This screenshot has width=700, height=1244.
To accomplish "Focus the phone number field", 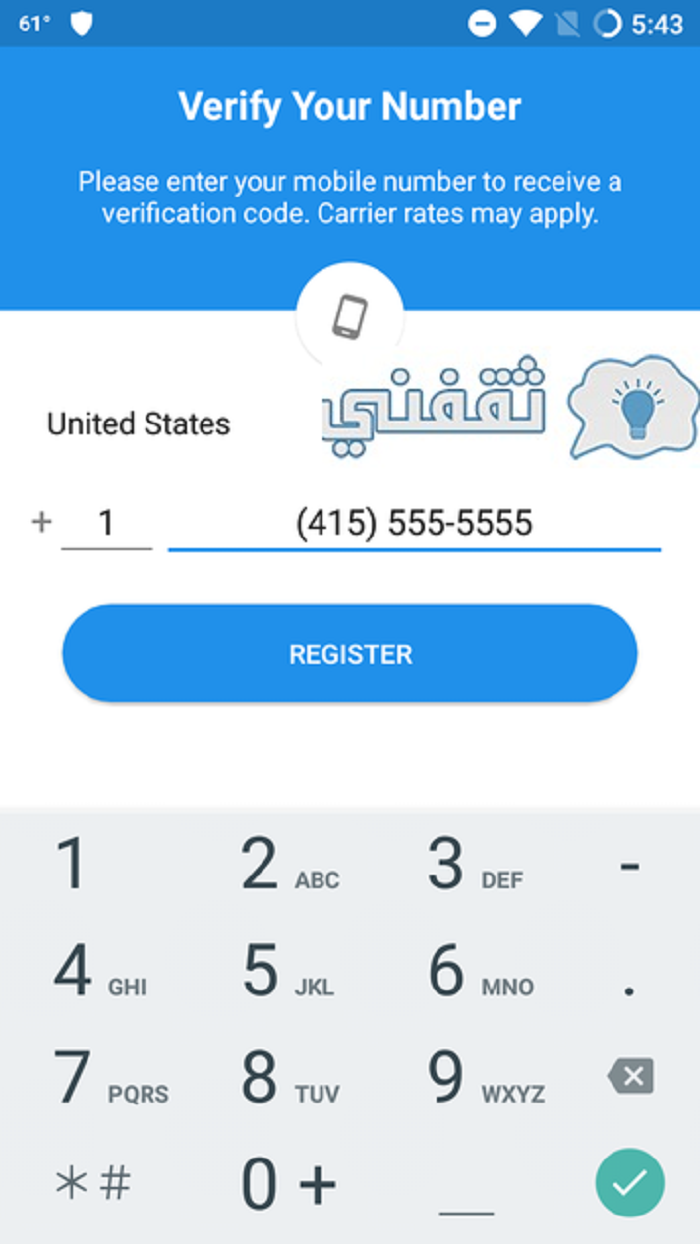I will pyautogui.click(x=414, y=523).
